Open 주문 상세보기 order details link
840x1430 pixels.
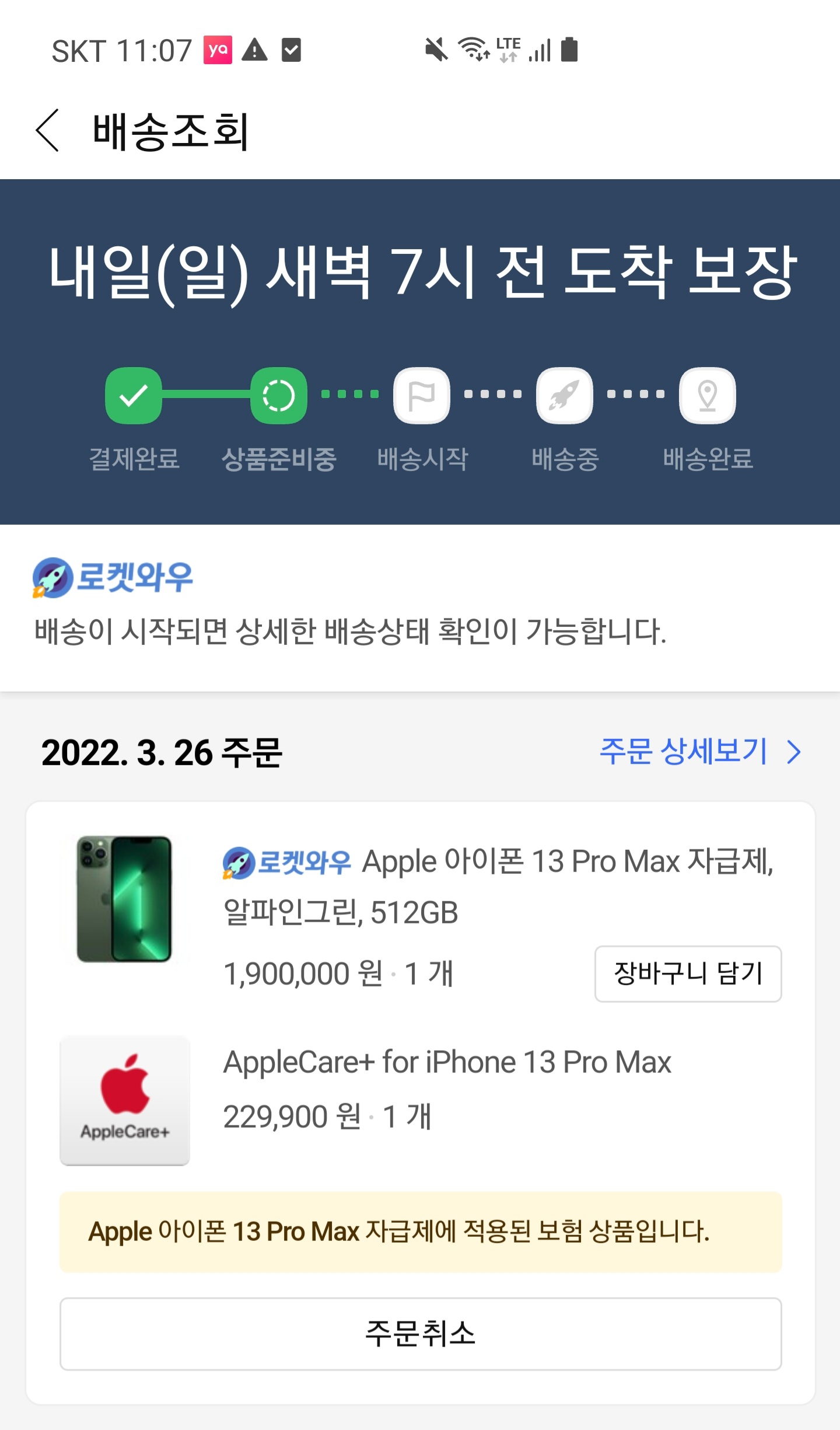click(701, 752)
